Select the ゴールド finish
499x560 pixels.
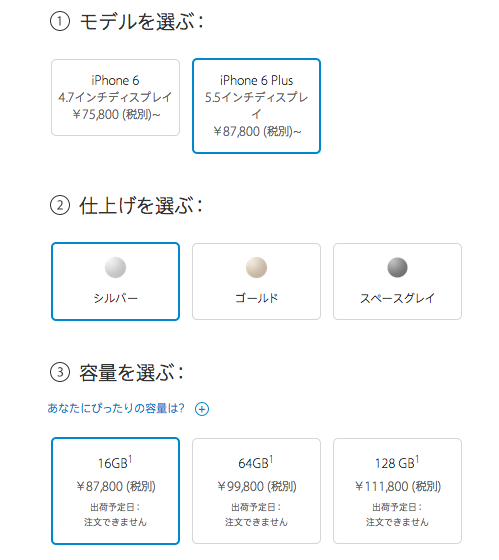(256, 281)
